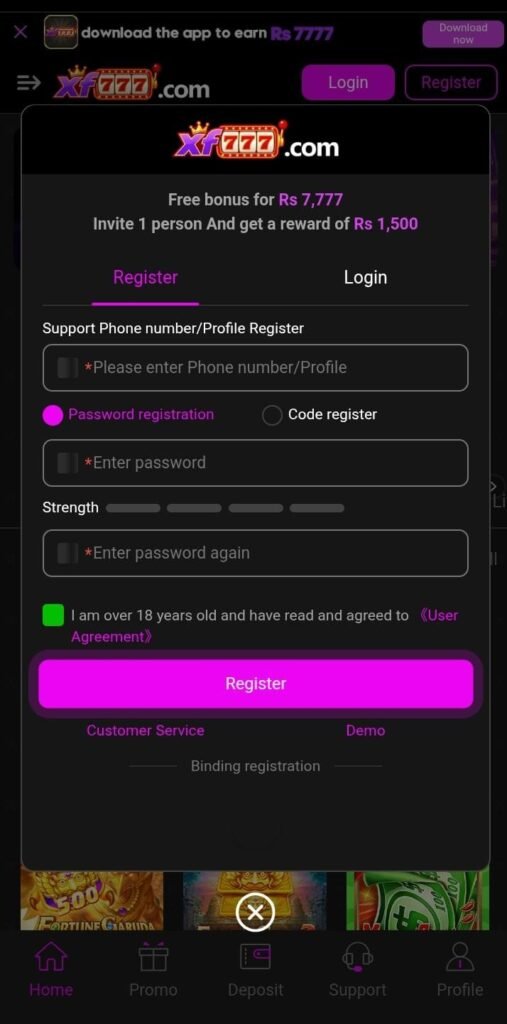Tap the Enter password field
Screen dimensions: 507x1024
click(255, 463)
